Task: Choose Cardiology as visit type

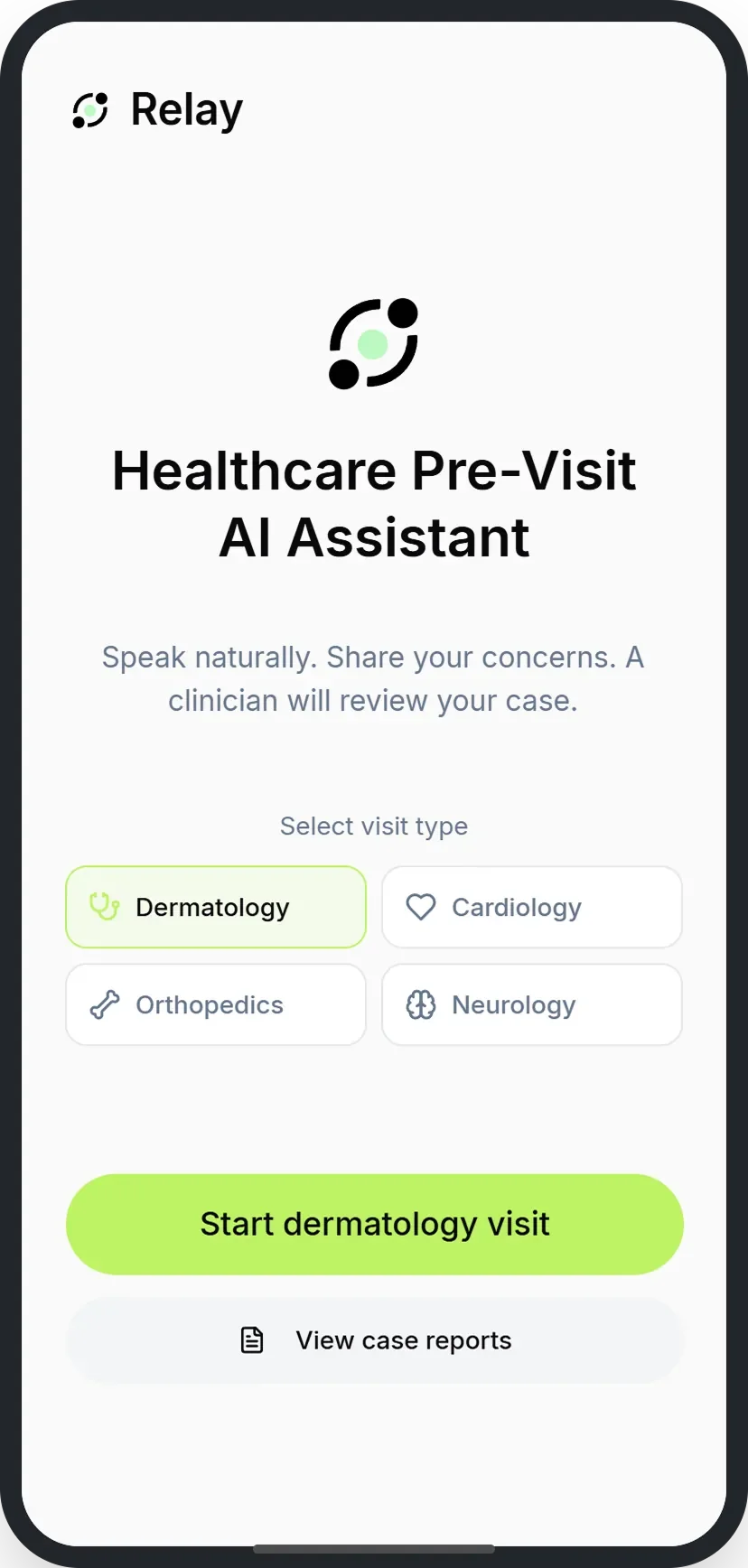Action: pos(531,907)
